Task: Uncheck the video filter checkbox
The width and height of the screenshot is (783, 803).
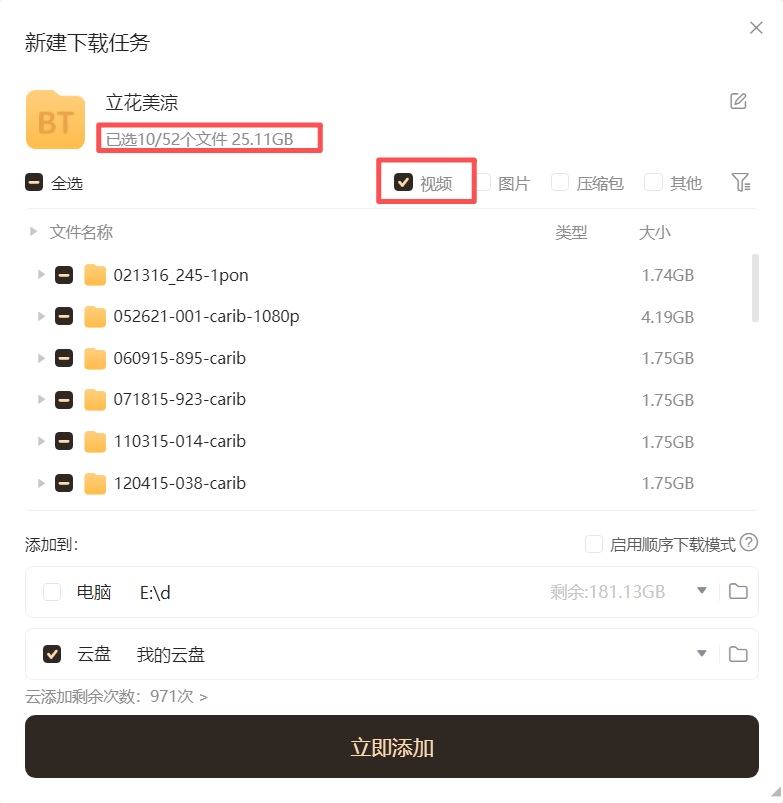Action: 404,182
